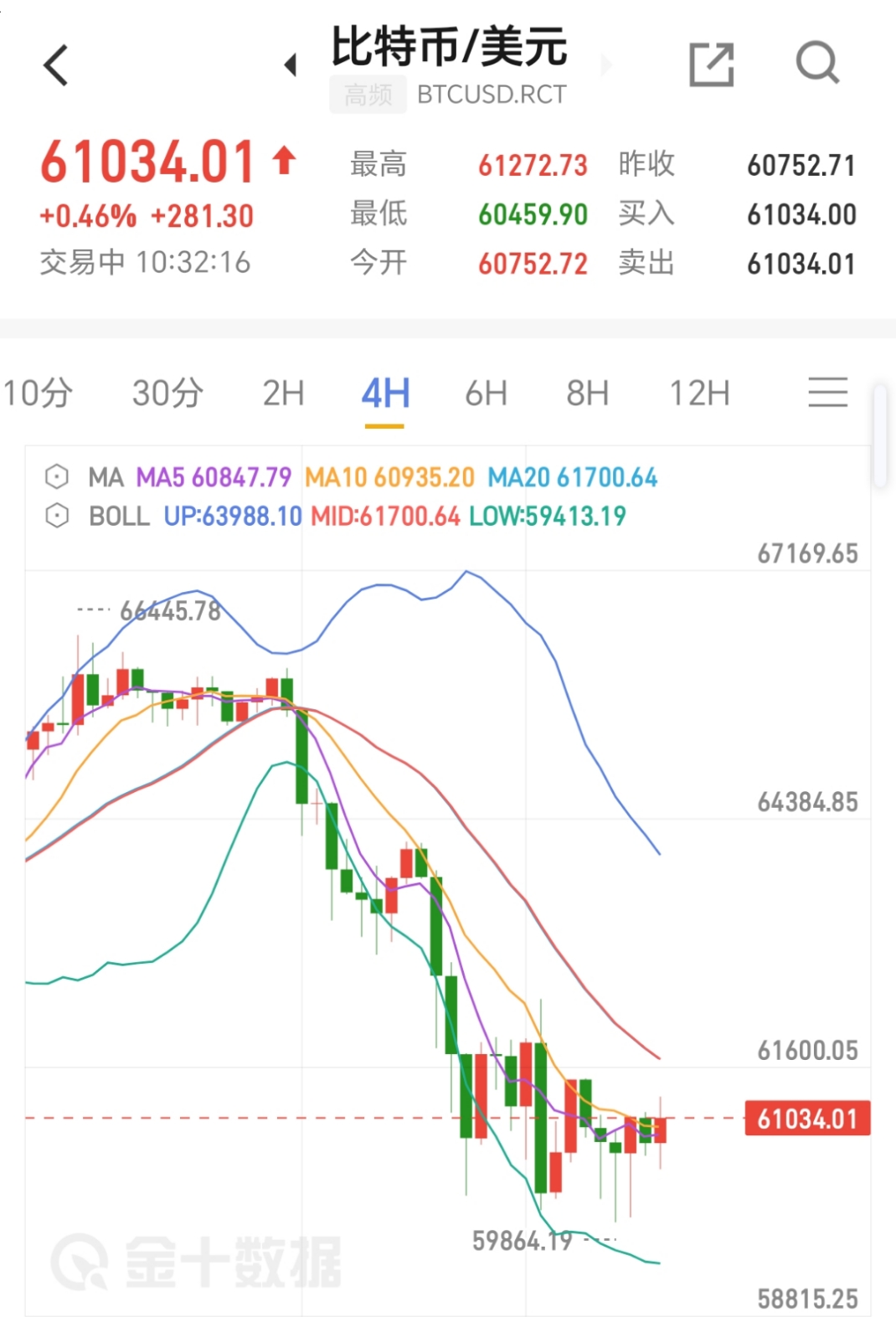This screenshot has height=1317, width=896.
Task: Click the left chevron to switch symbols
Action: (291, 64)
